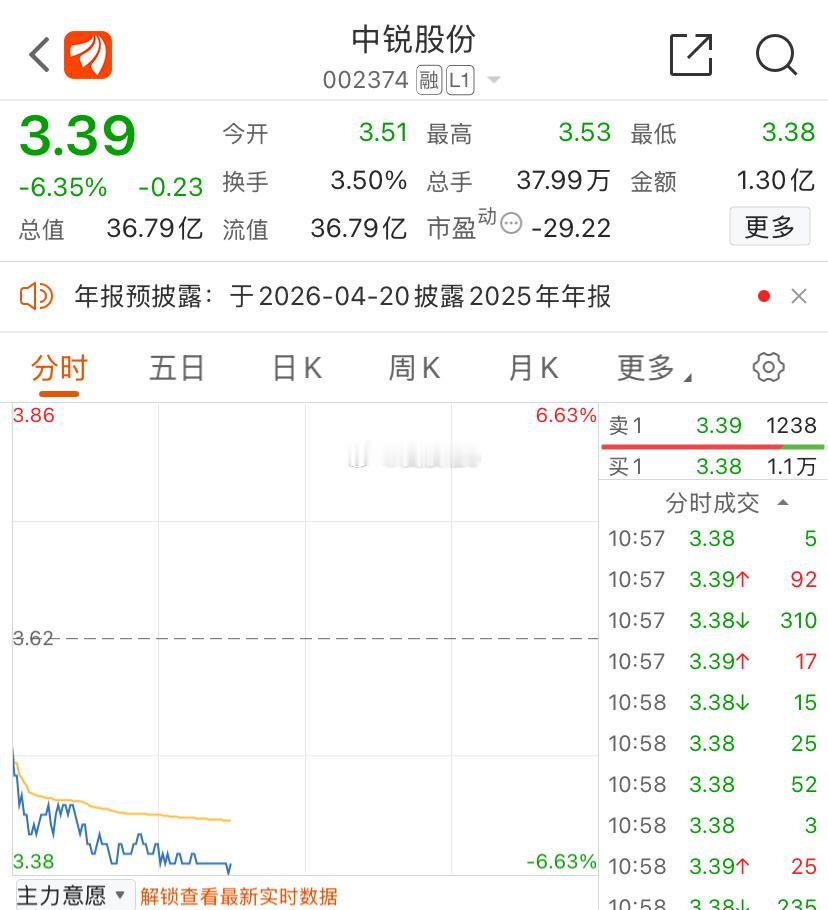Image resolution: width=828 pixels, height=910 pixels.
Task: Expand the dropdown next to the L1 badge
Action: (494, 80)
